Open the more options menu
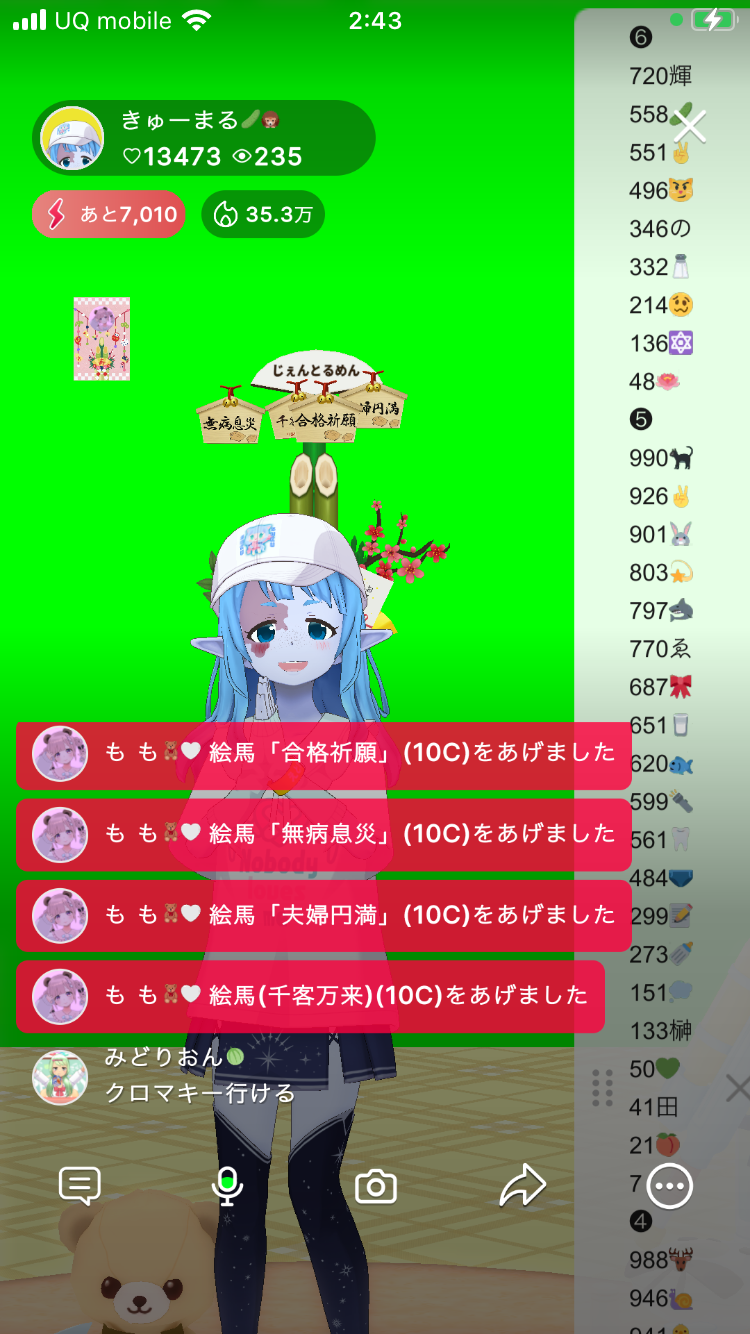 tap(669, 1186)
